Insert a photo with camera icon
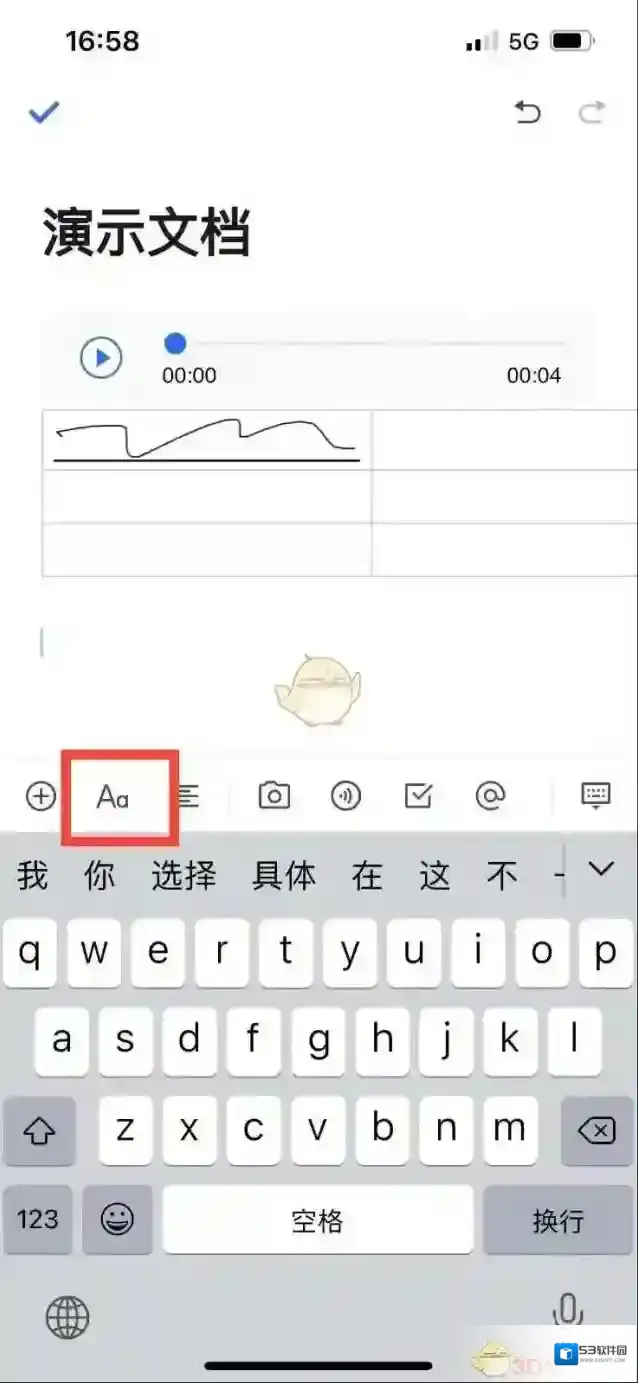The height and width of the screenshot is (1383, 638). click(274, 796)
